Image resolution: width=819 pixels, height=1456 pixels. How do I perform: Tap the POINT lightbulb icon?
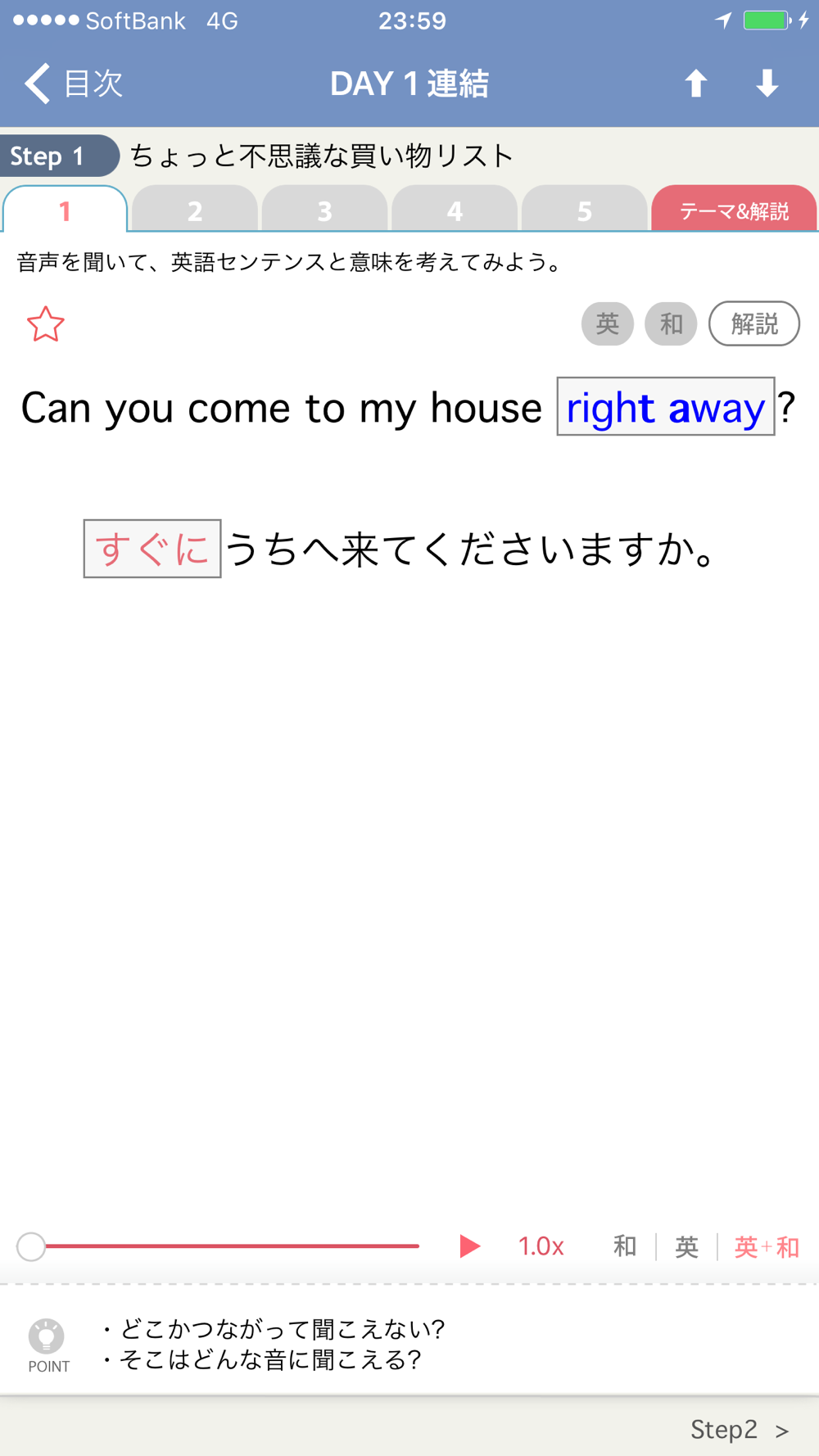(48, 1335)
